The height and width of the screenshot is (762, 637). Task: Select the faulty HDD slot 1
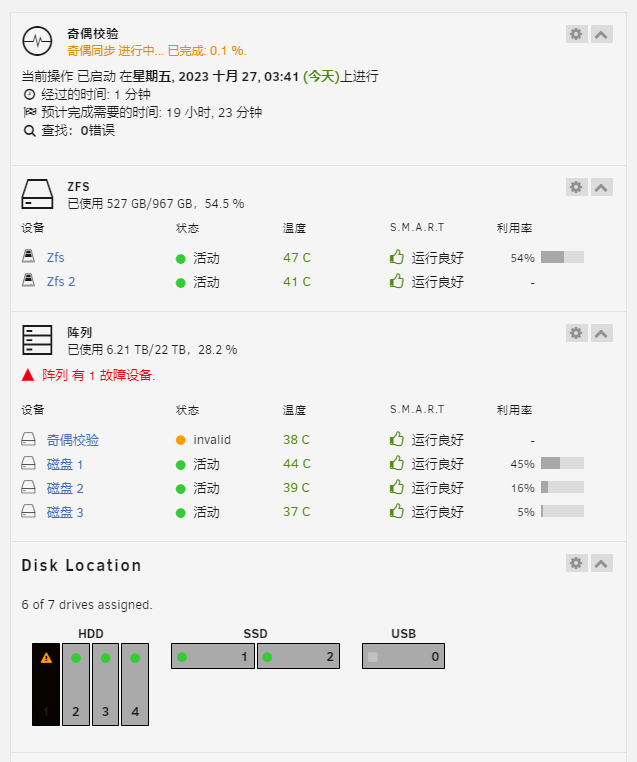click(x=46, y=684)
